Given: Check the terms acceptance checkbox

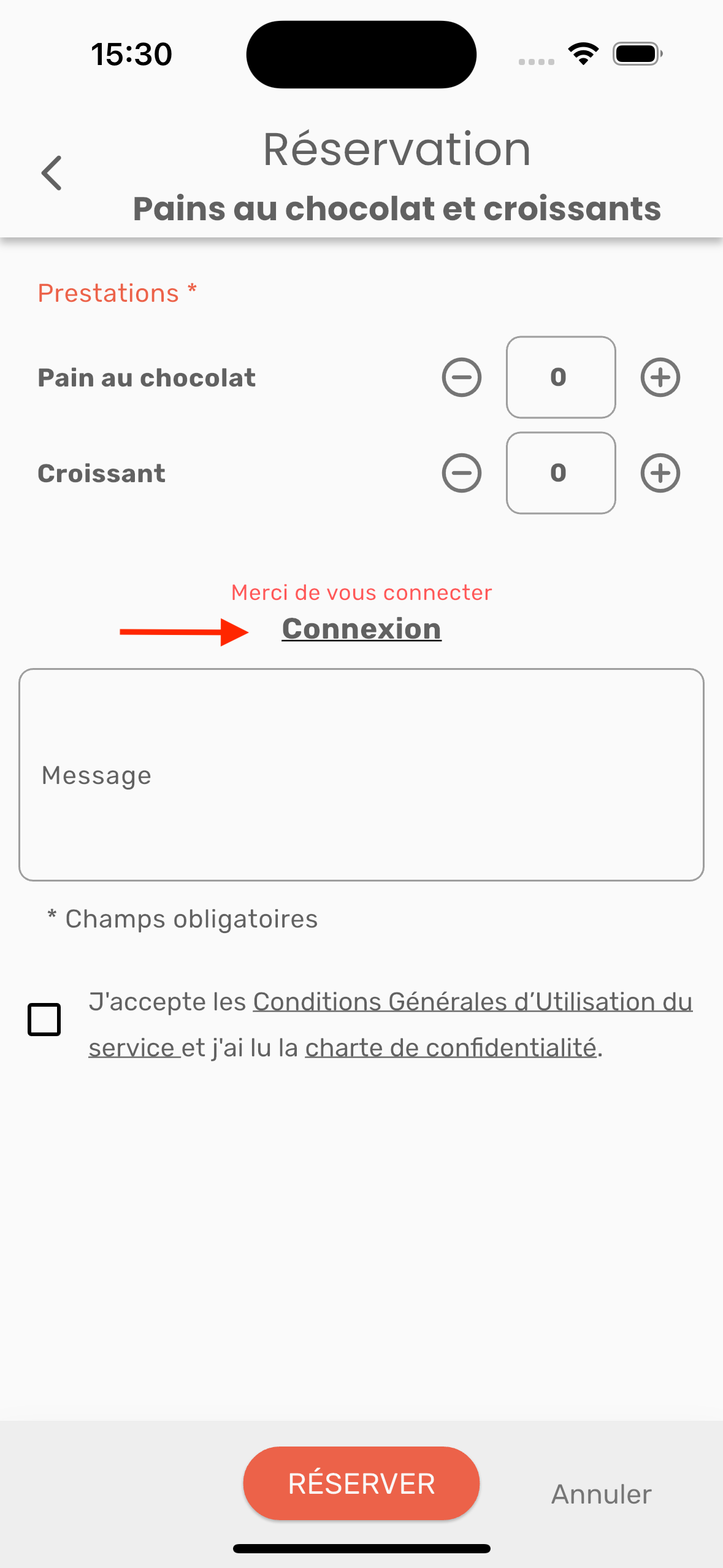Looking at the screenshot, I should 44,1020.
